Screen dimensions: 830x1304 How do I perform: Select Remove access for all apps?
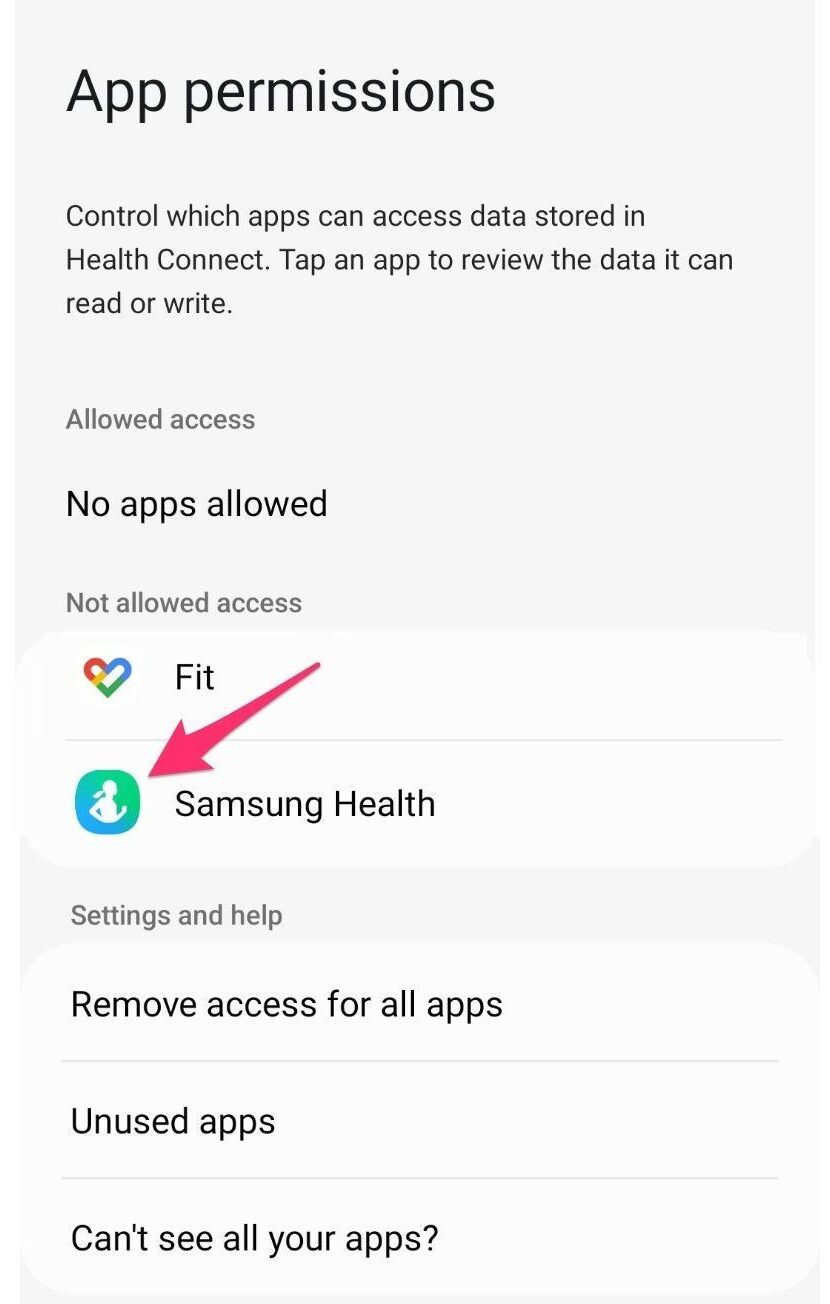point(286,1004)
